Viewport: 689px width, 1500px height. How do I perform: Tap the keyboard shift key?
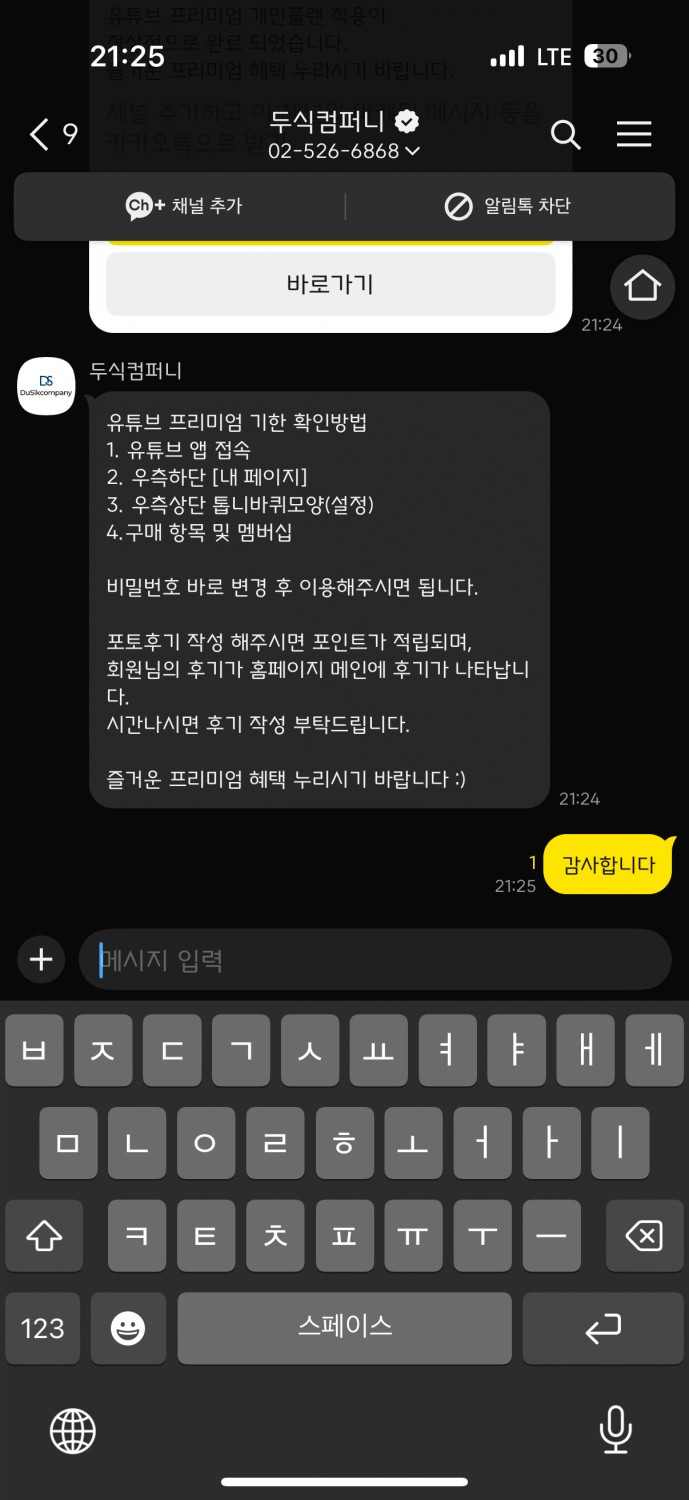coord(44,1236)
